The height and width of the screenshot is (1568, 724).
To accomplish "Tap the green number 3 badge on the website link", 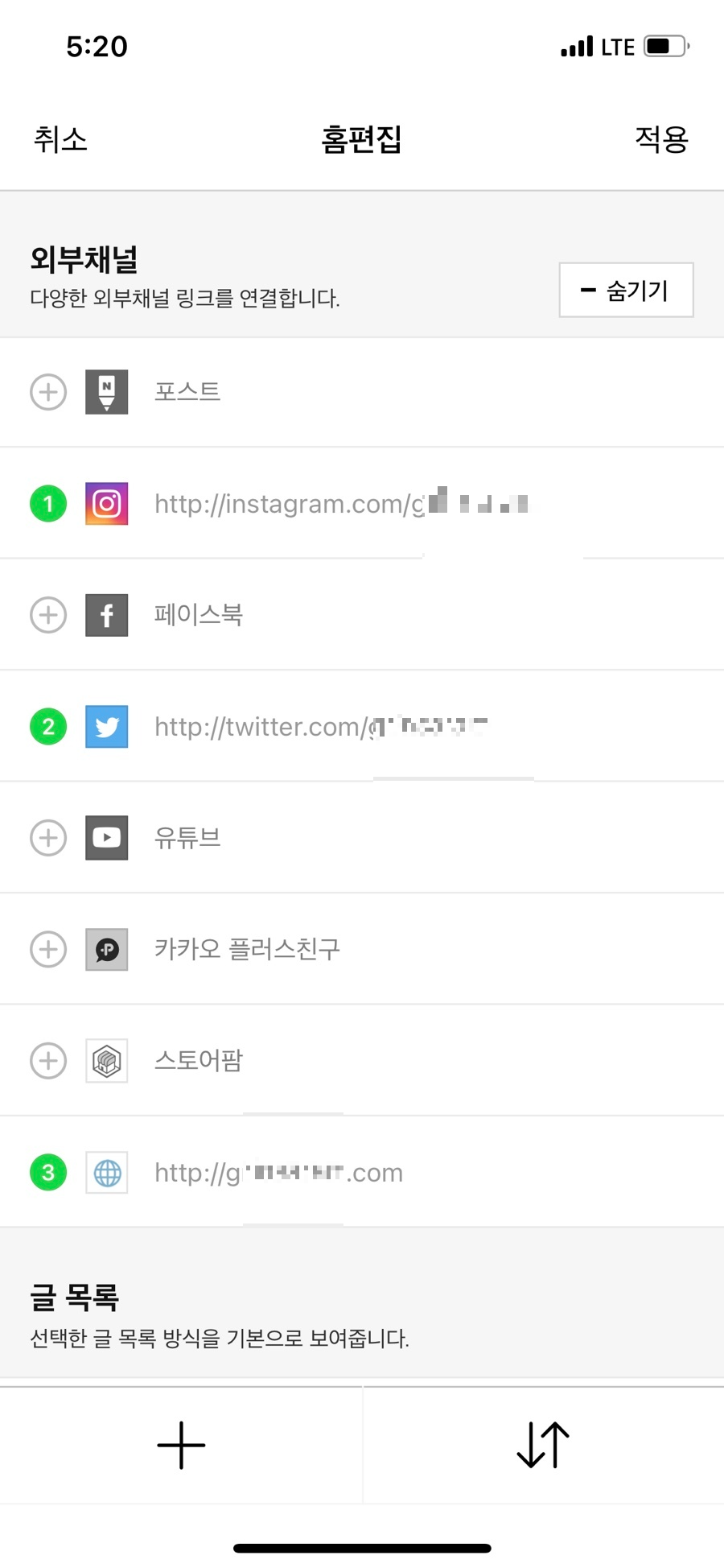I will click(47, 1172).
